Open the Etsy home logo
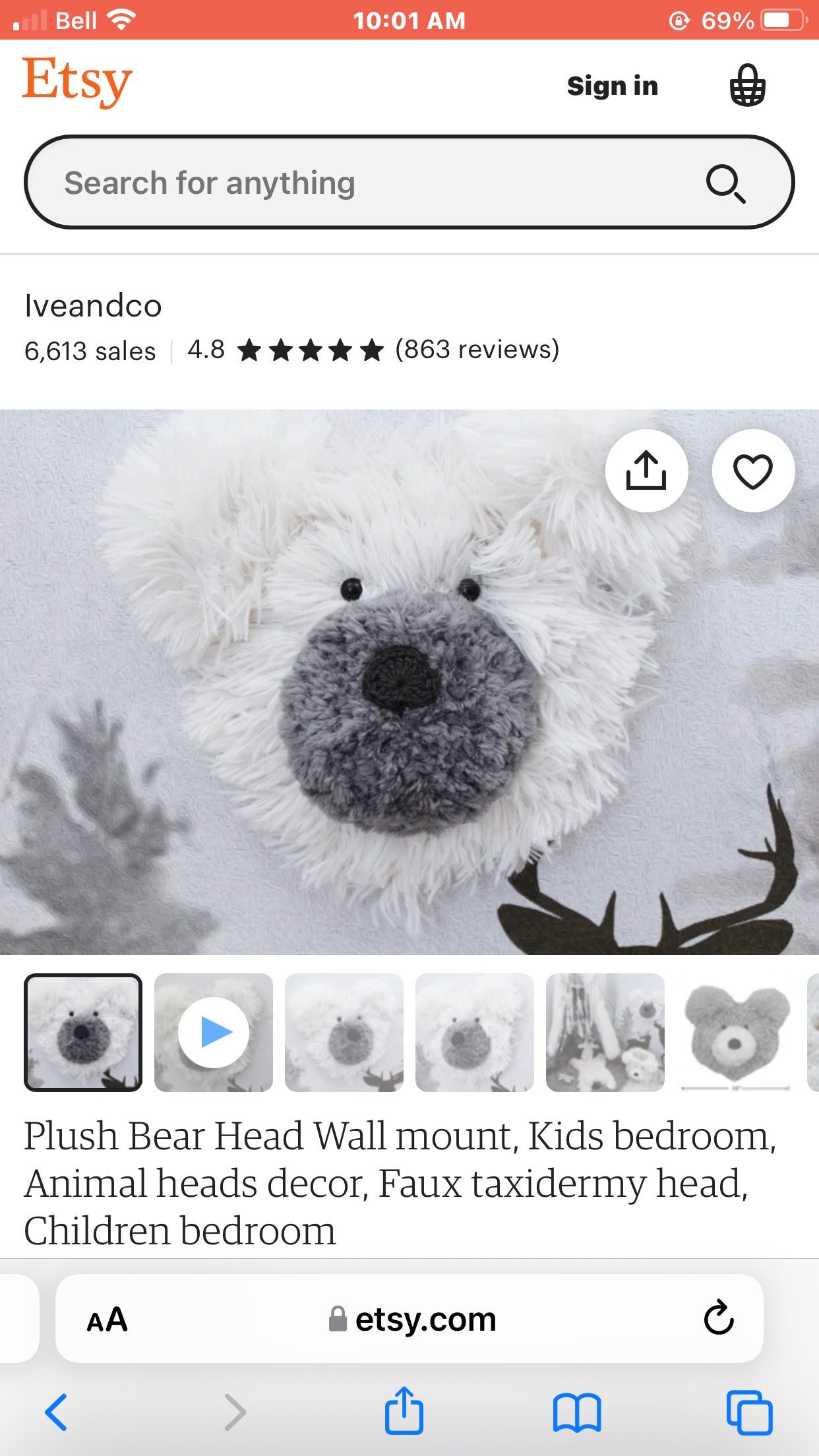 (x=77, y=82)
